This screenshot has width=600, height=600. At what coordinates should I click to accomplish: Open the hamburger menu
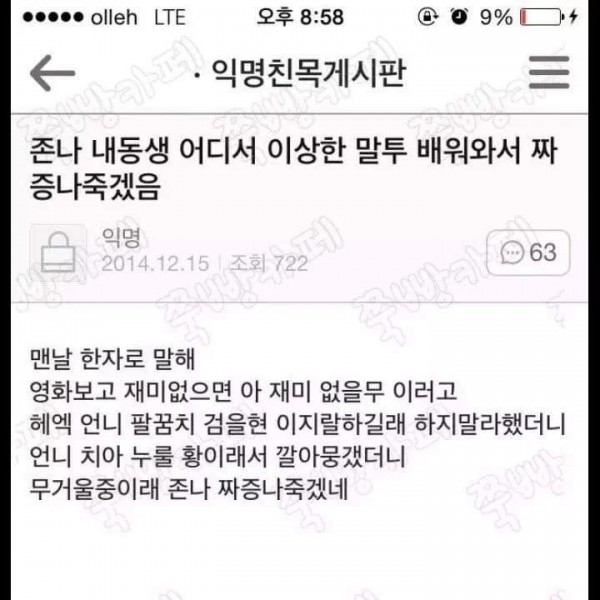point(548,73)
